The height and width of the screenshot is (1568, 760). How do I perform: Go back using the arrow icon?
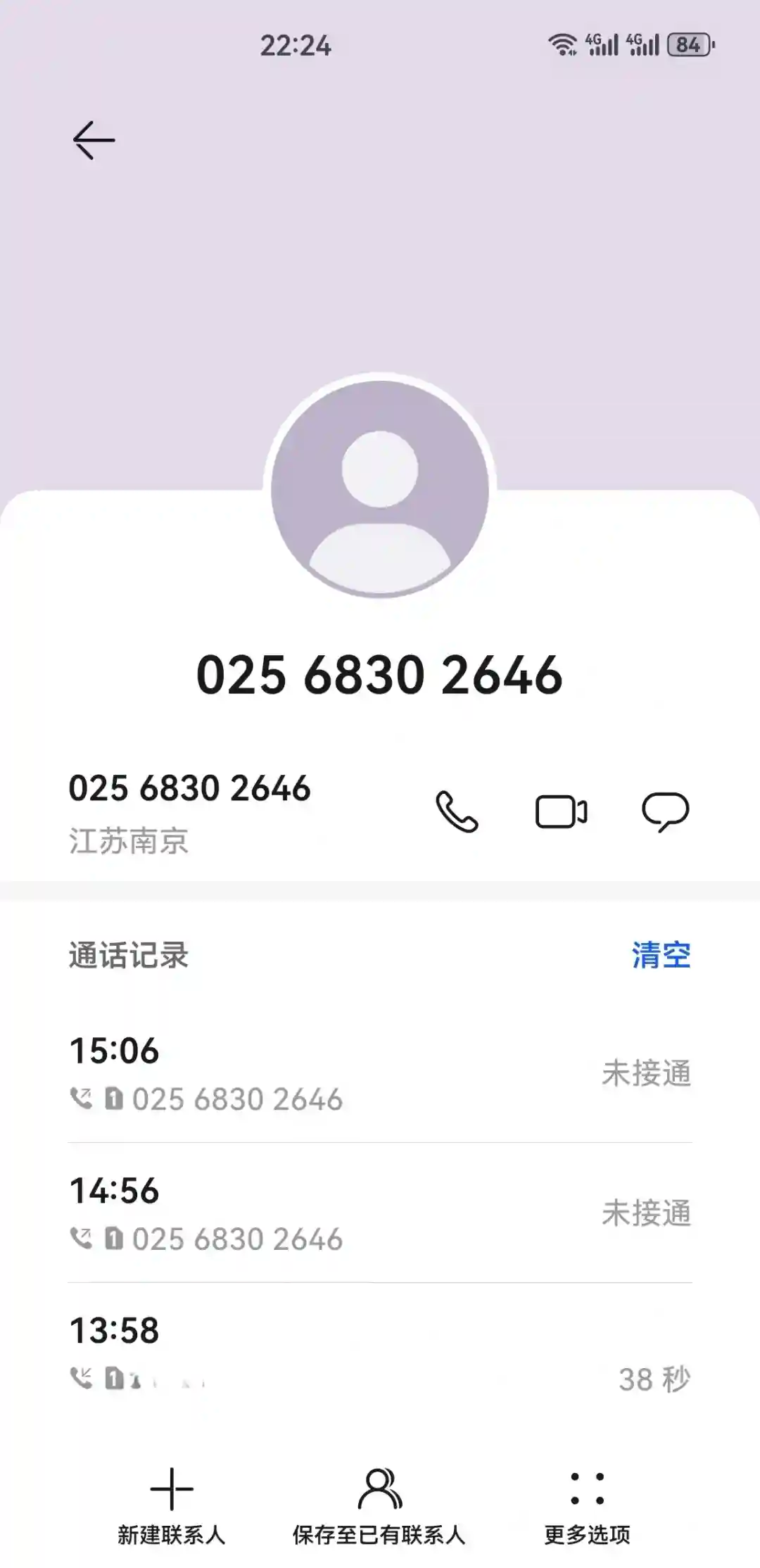click(94, 140)
